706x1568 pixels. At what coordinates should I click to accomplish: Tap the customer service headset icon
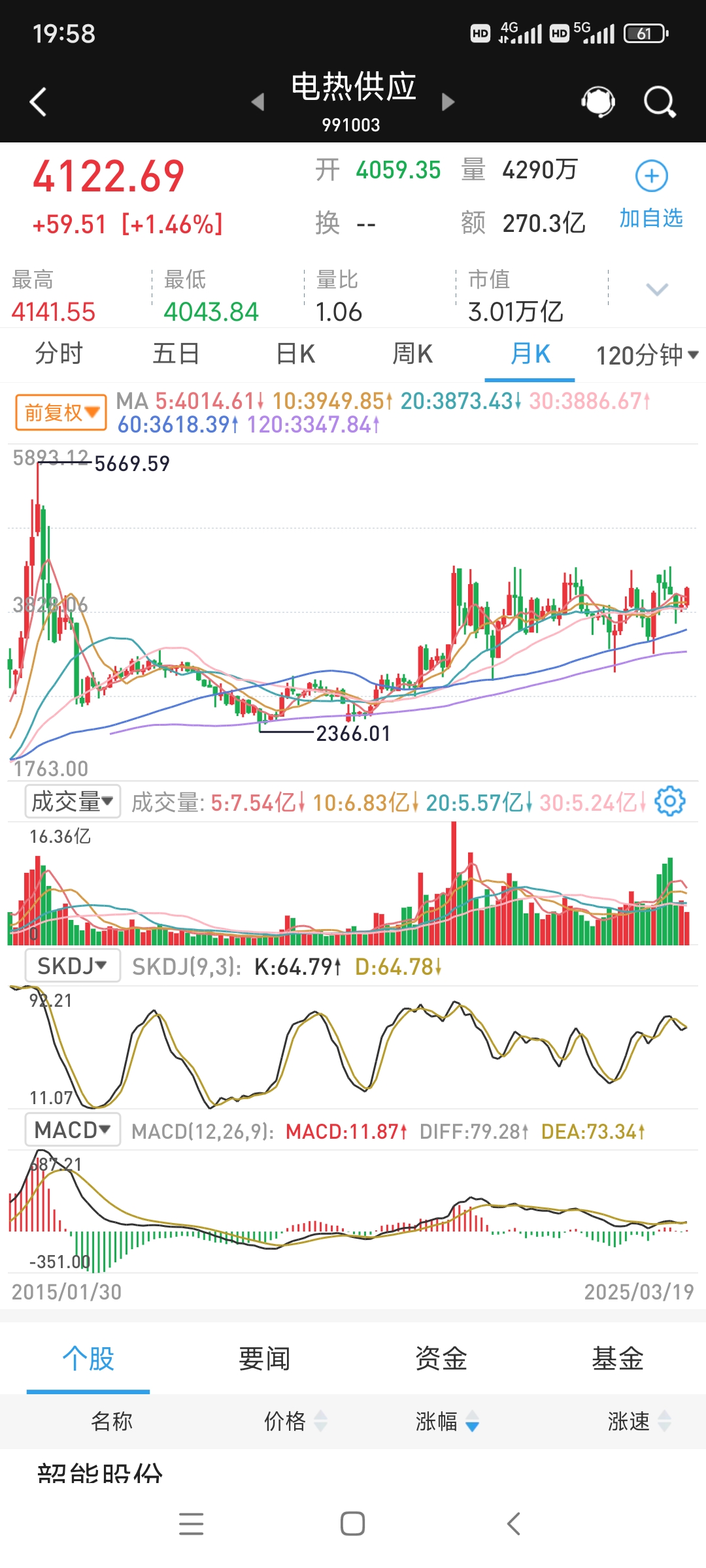(596, 101)
